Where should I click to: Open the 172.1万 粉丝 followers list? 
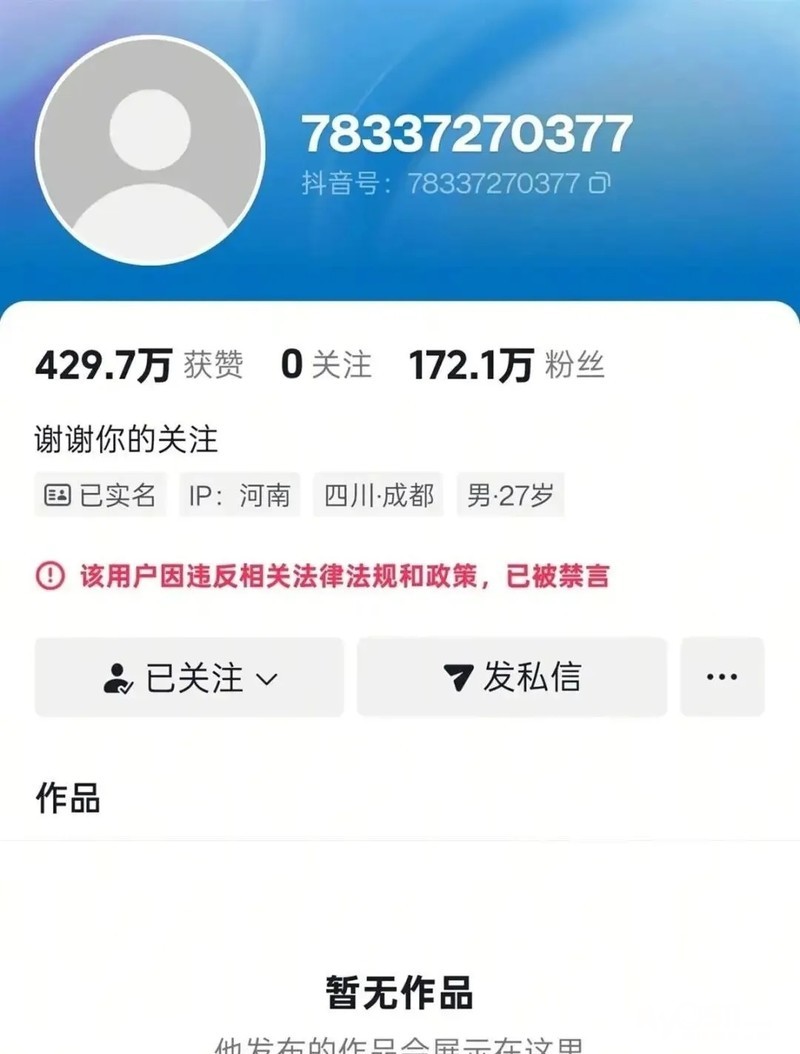(x=506, y=366)
